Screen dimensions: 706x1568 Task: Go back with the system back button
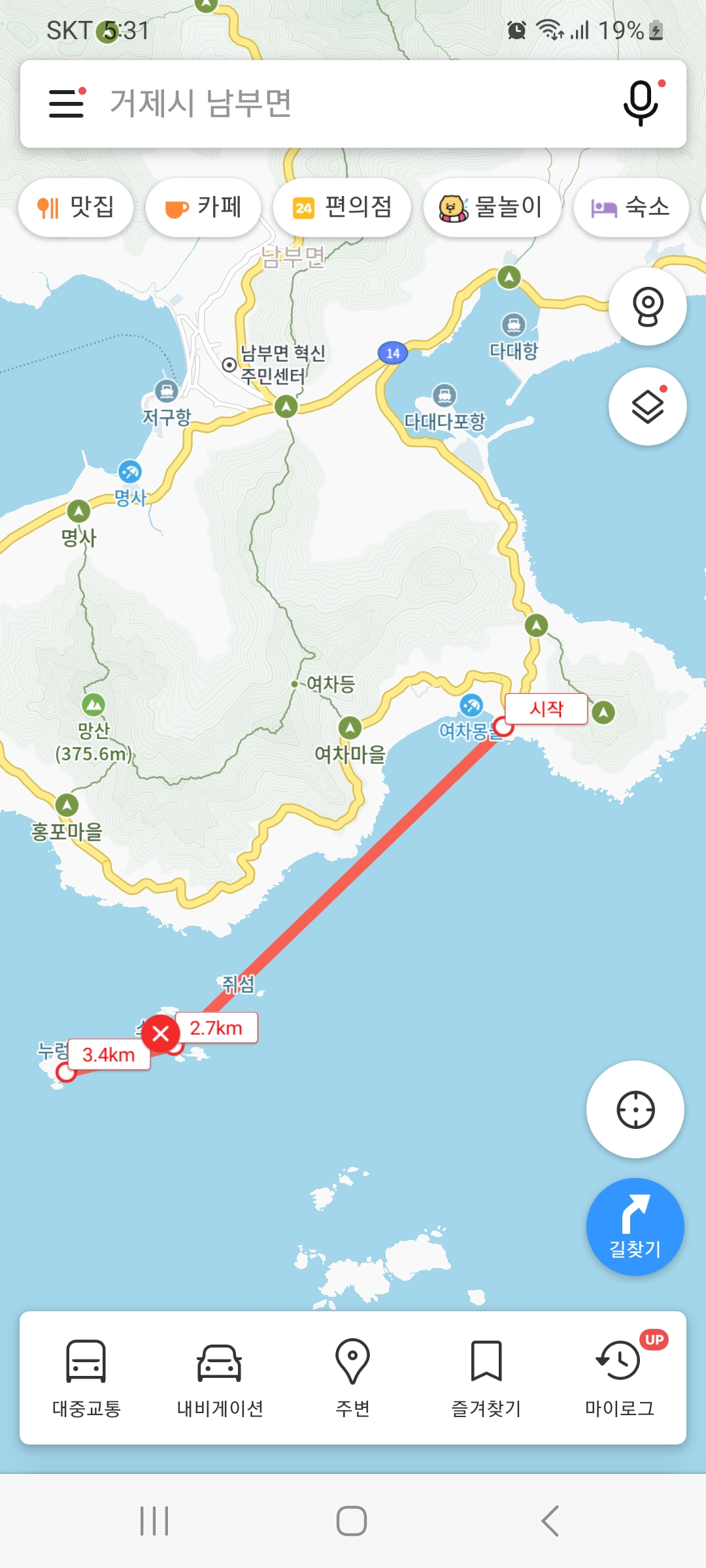click(550, 1521)
